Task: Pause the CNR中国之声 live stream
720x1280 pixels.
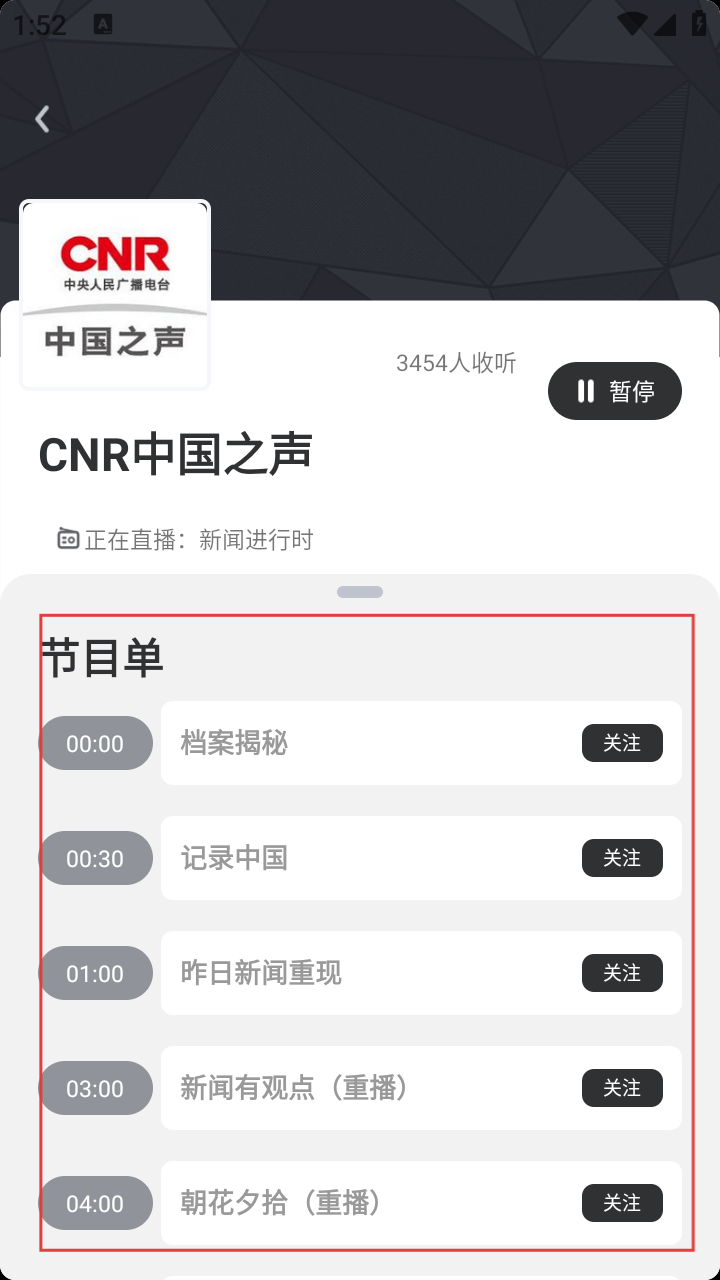Action: tap(614, 391)
